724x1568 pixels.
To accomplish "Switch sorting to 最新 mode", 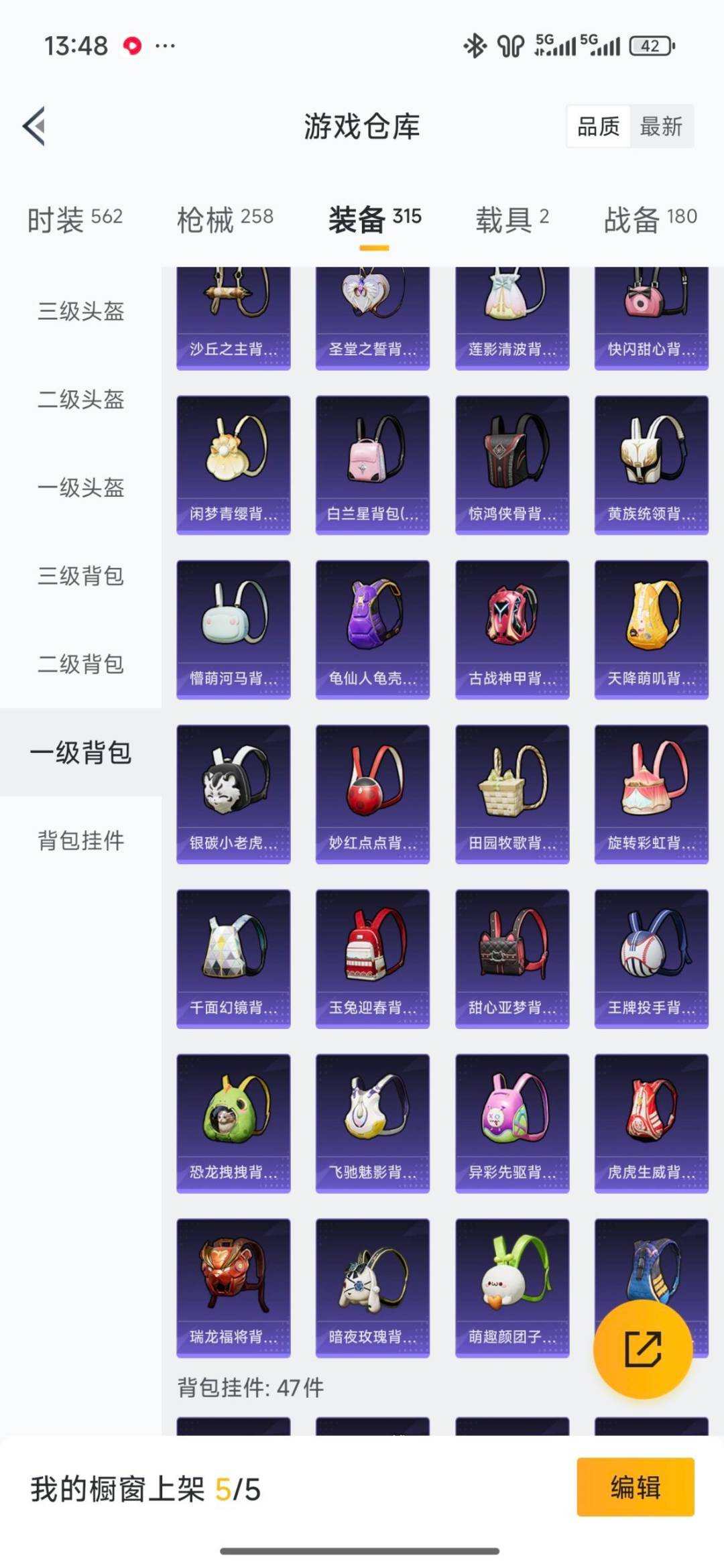I will [x=660, y=127].
